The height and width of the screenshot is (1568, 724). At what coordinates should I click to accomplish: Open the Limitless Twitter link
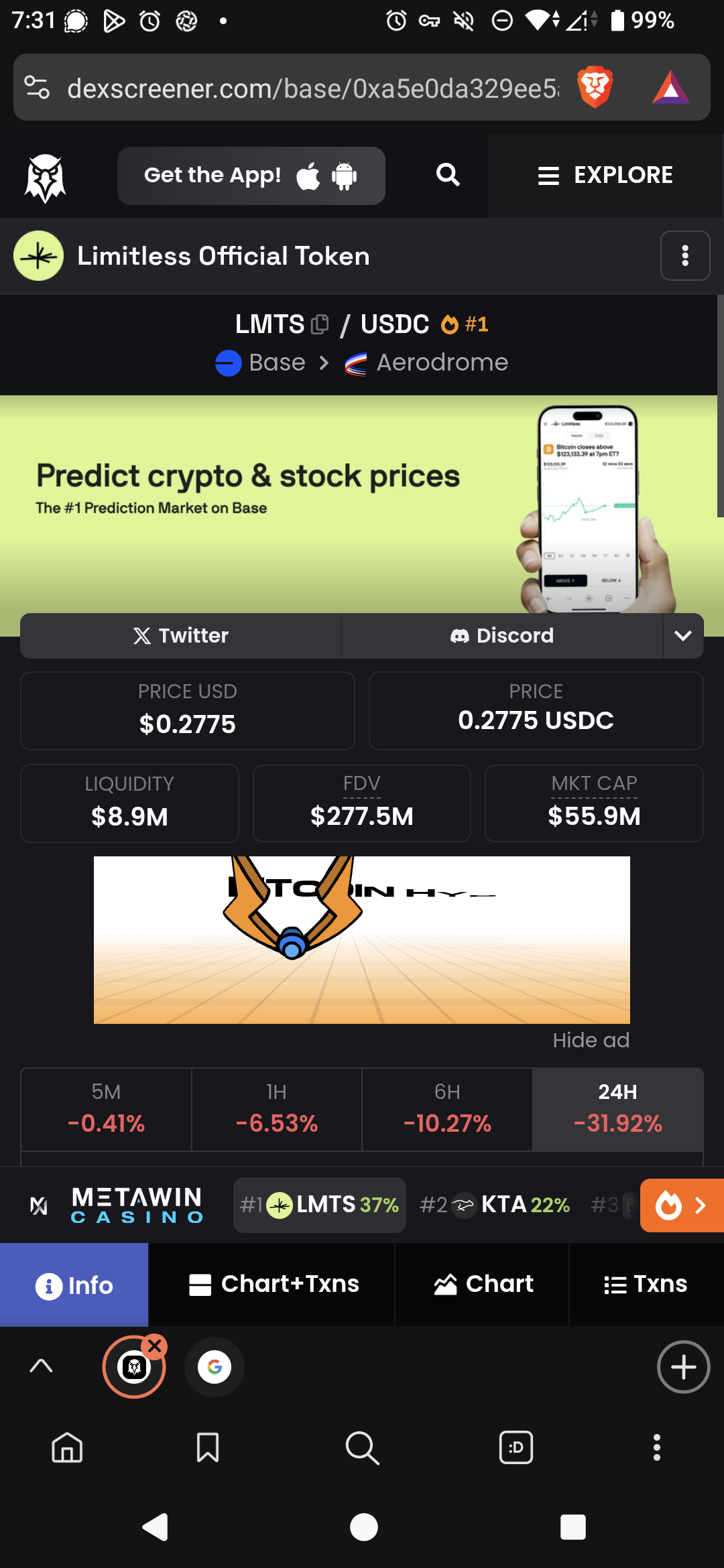tap(181, 635)
